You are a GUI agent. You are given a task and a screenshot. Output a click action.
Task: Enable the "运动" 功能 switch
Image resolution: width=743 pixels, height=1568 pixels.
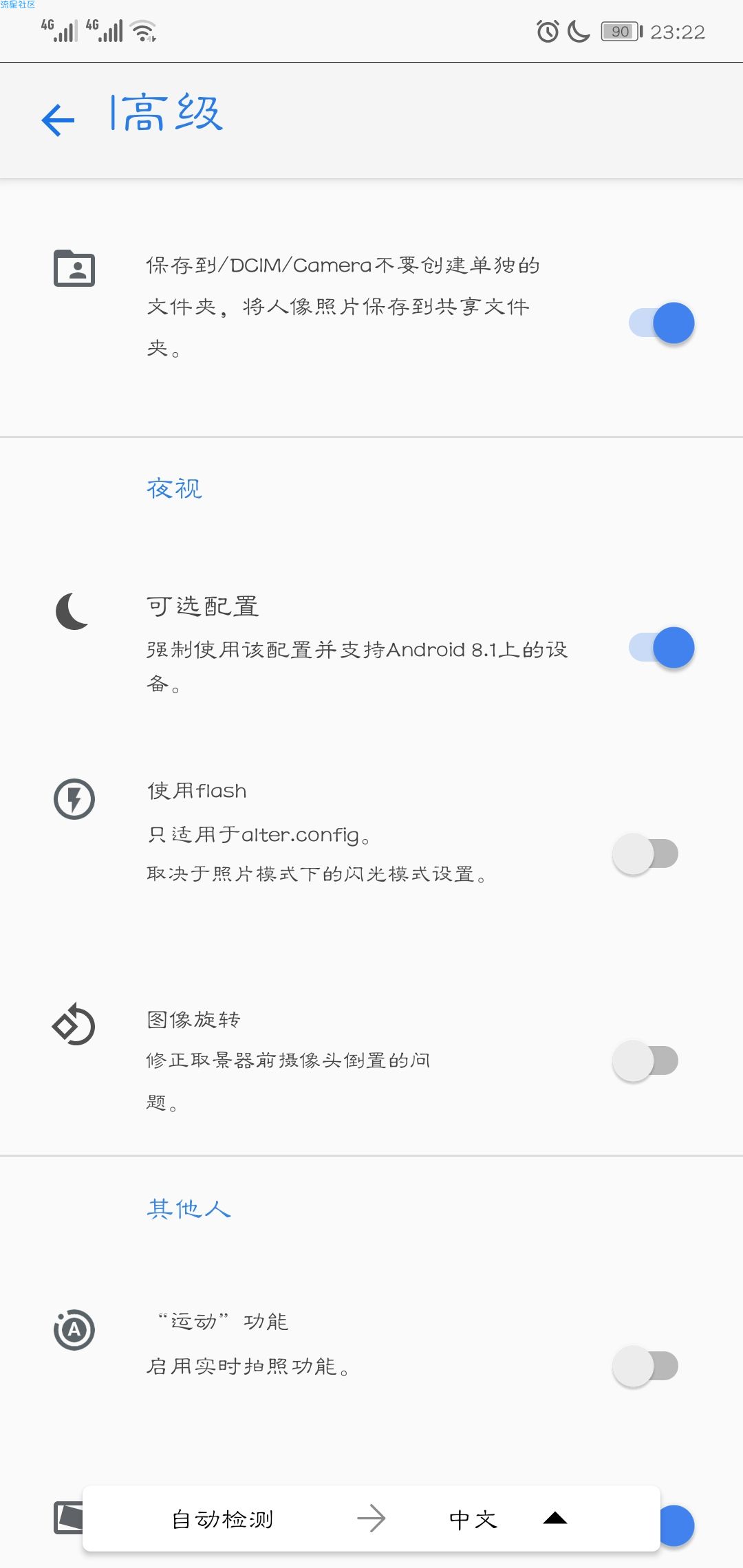tap(645, 1366)
